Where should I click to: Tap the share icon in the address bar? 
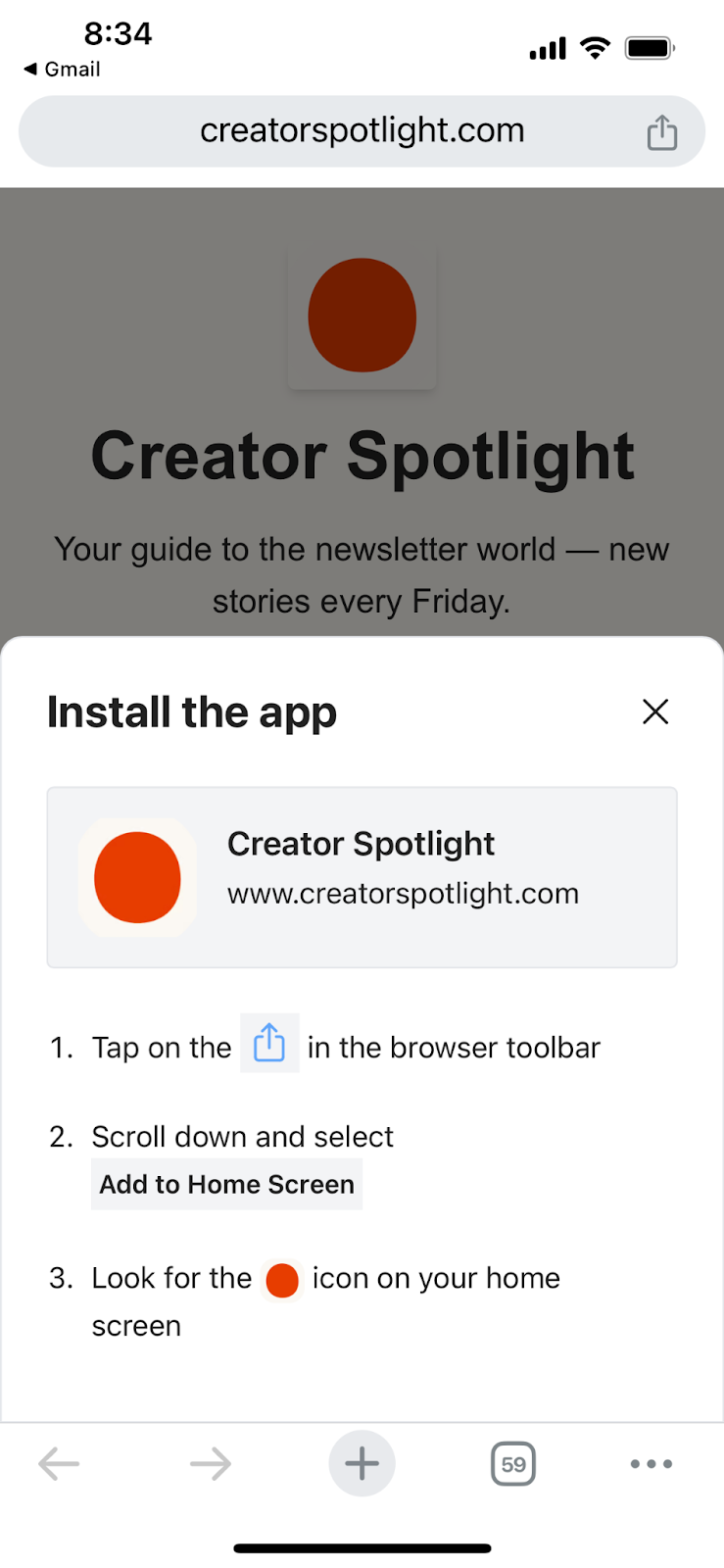click(662, 132)
